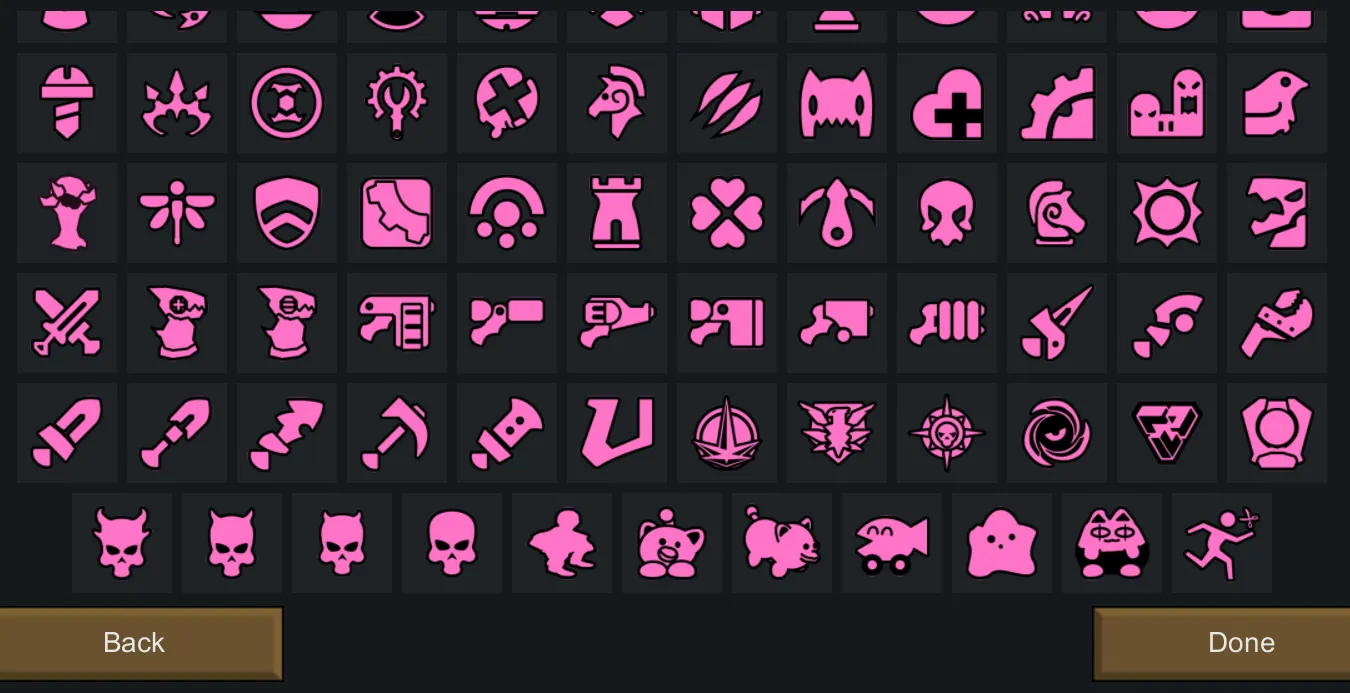This screenshot has width=1350, height=693.
Task: Choose the heart with plus icon
Action: point(947,103)
